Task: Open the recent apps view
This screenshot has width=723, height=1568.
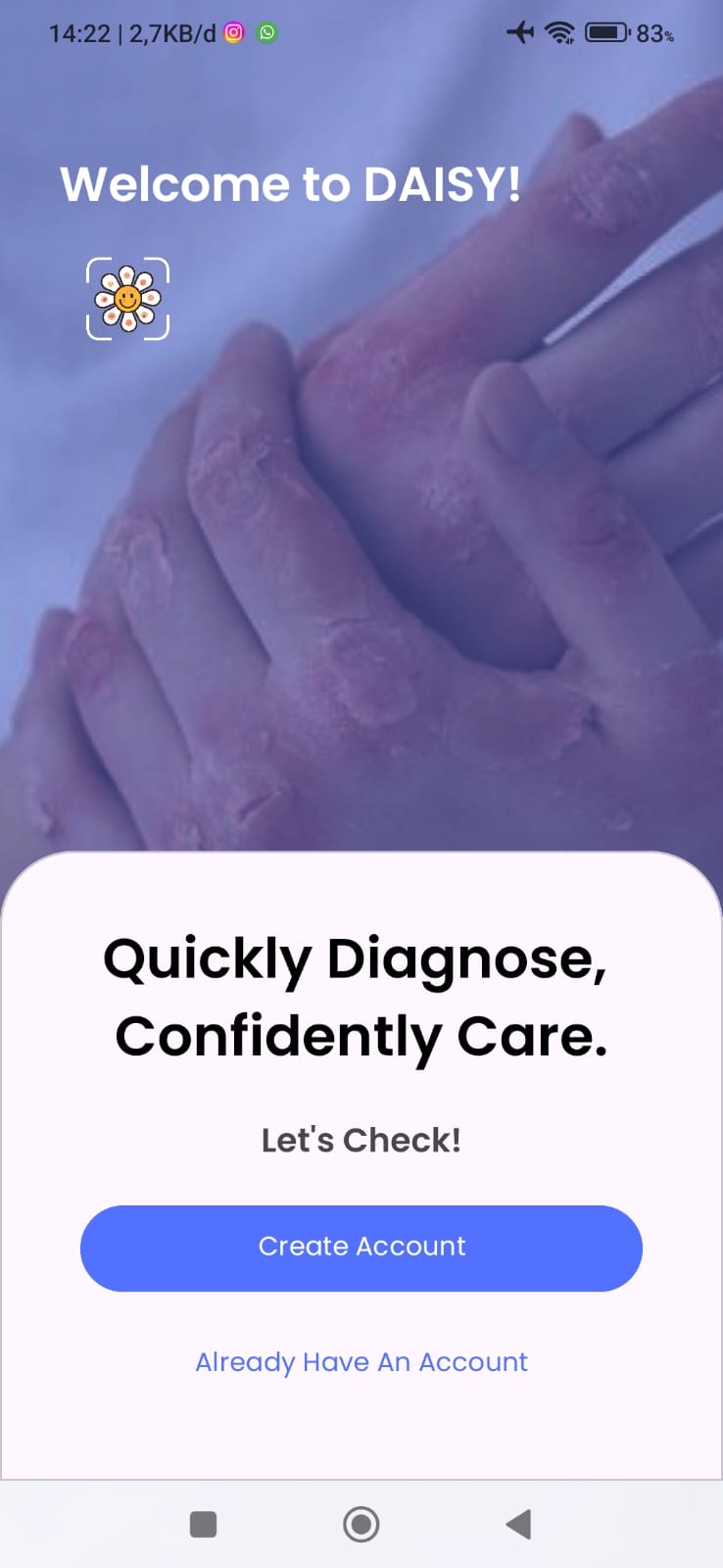Action: [203, 1524]
